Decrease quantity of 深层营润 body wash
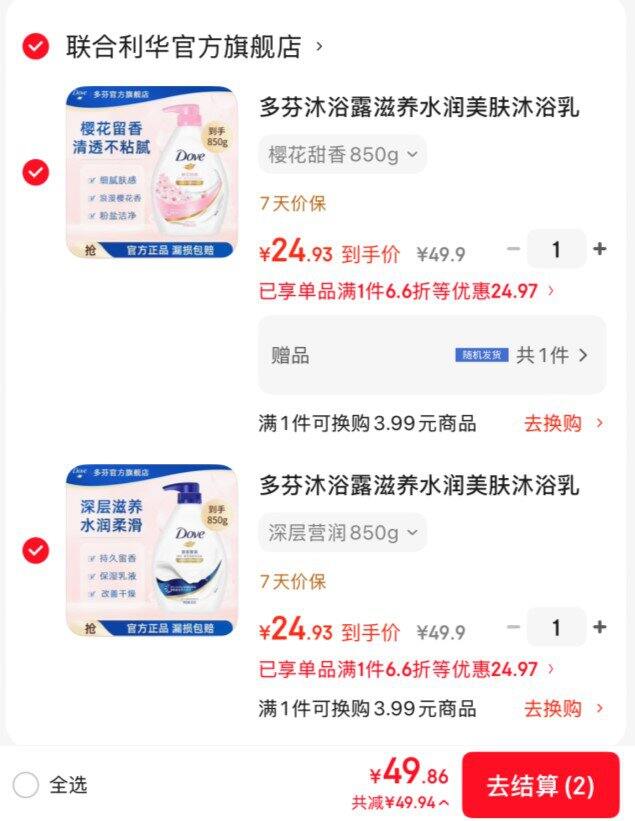This screenshot has height=821, width=635. click(514, 627)
